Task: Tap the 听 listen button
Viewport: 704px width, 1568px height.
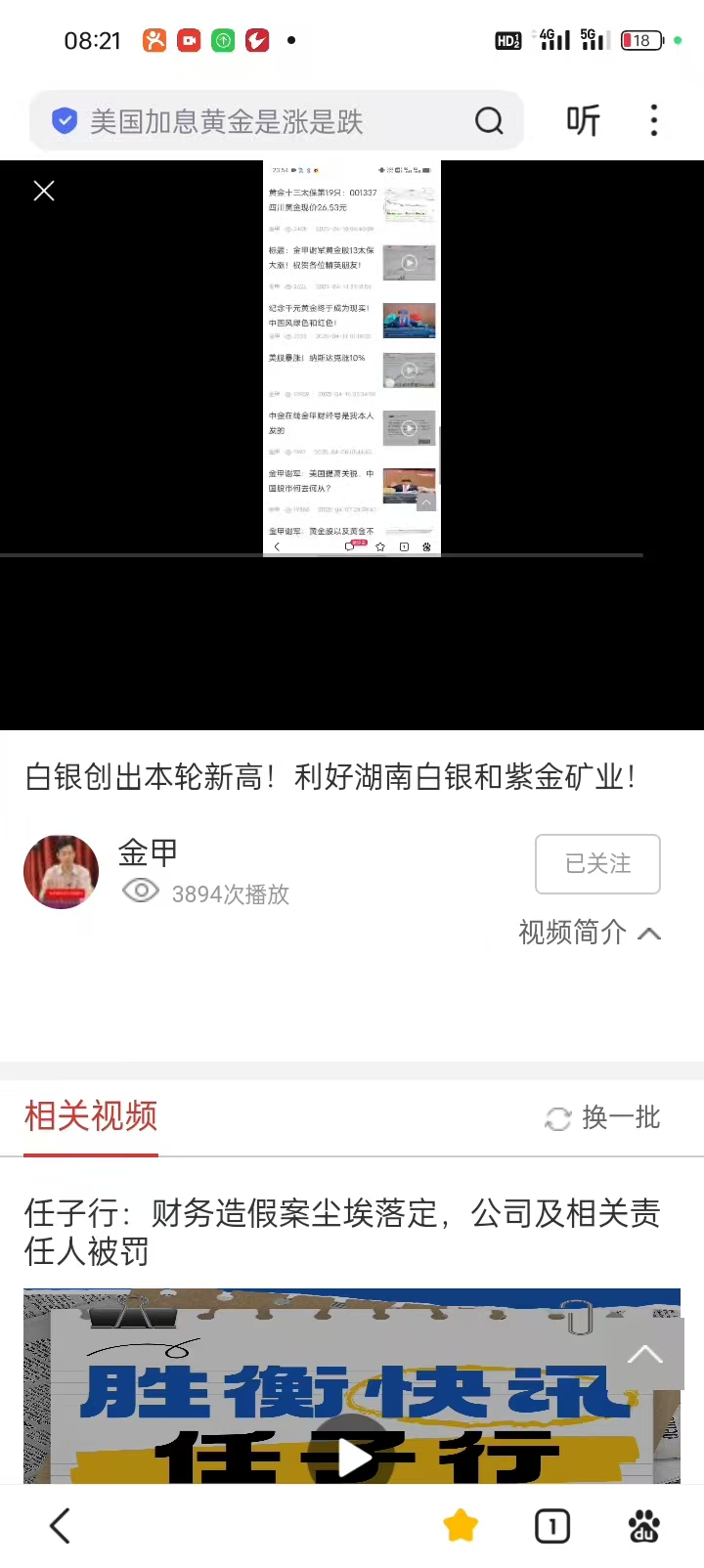Action: (x=583, y=121)
